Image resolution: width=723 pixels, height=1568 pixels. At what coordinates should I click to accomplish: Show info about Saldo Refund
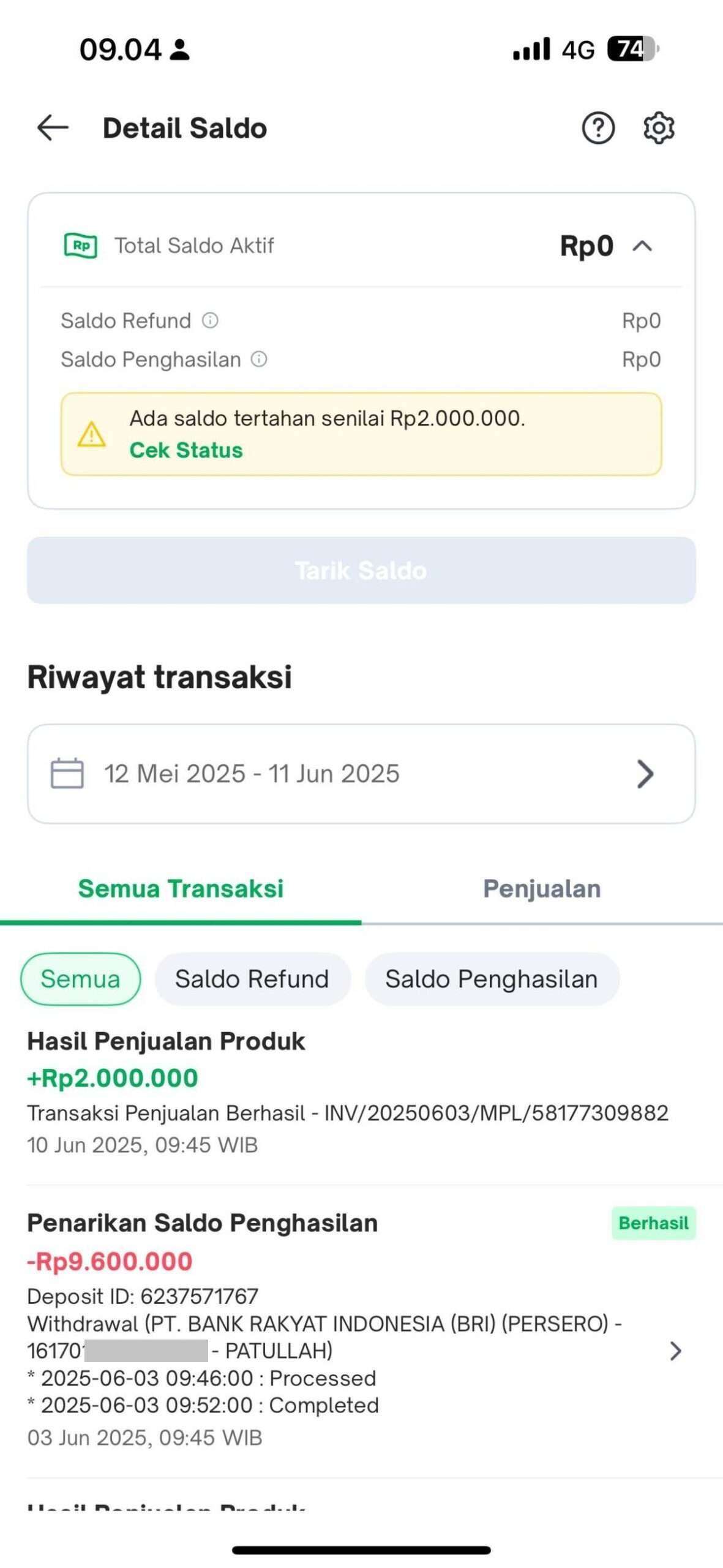(210, 320)
